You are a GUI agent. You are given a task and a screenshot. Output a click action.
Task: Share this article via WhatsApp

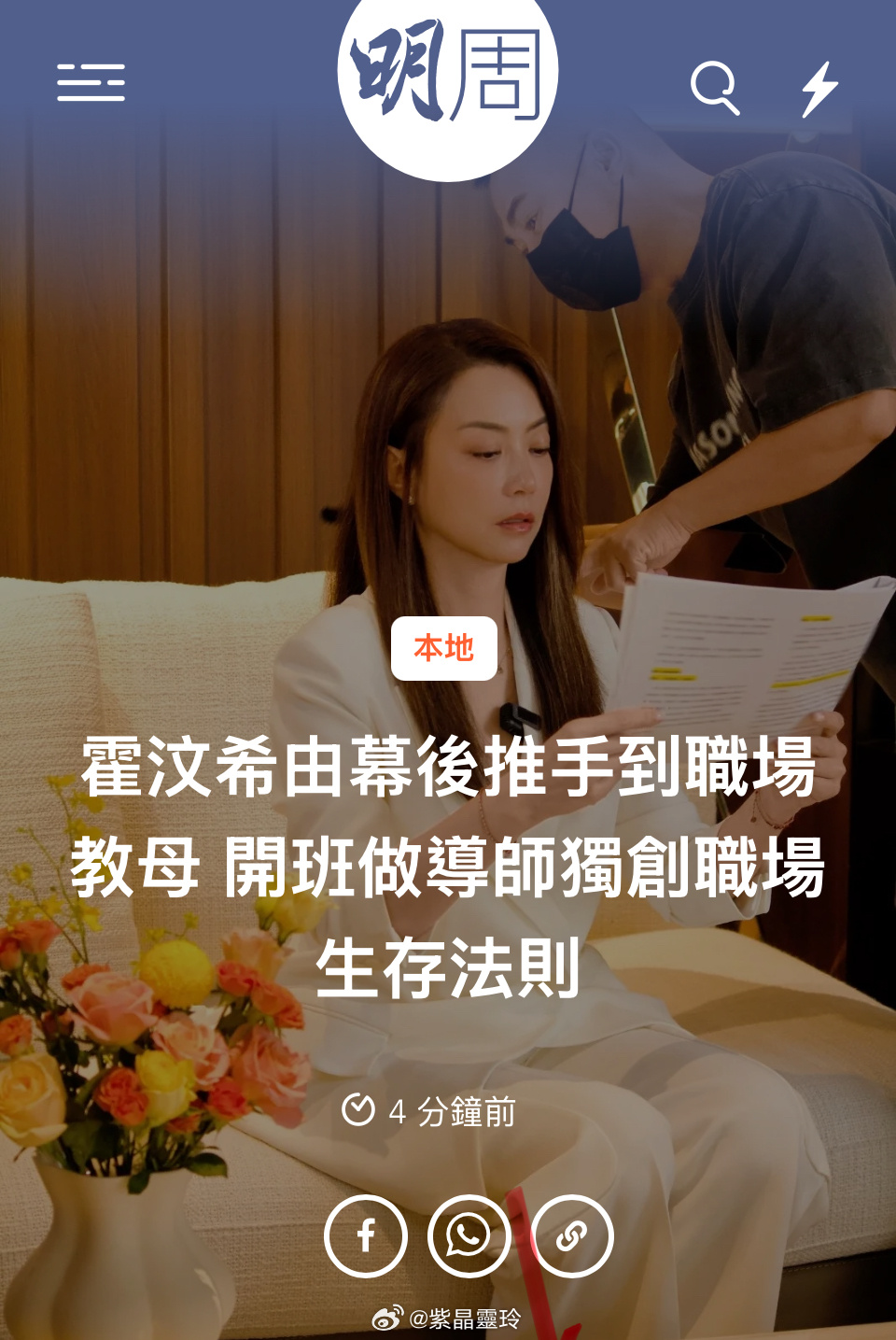click(469, 1235)
